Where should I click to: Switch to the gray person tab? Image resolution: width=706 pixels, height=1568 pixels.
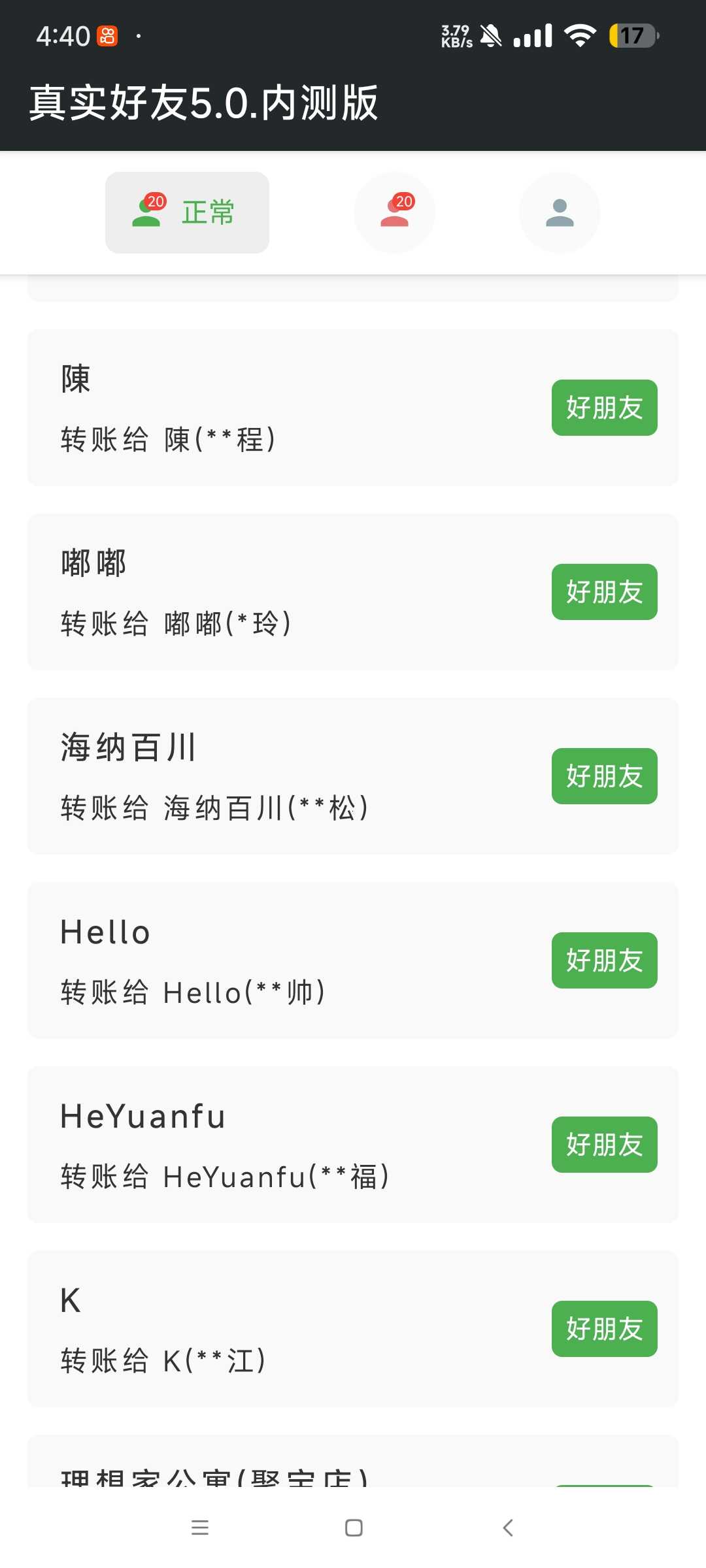click(560, 212)
